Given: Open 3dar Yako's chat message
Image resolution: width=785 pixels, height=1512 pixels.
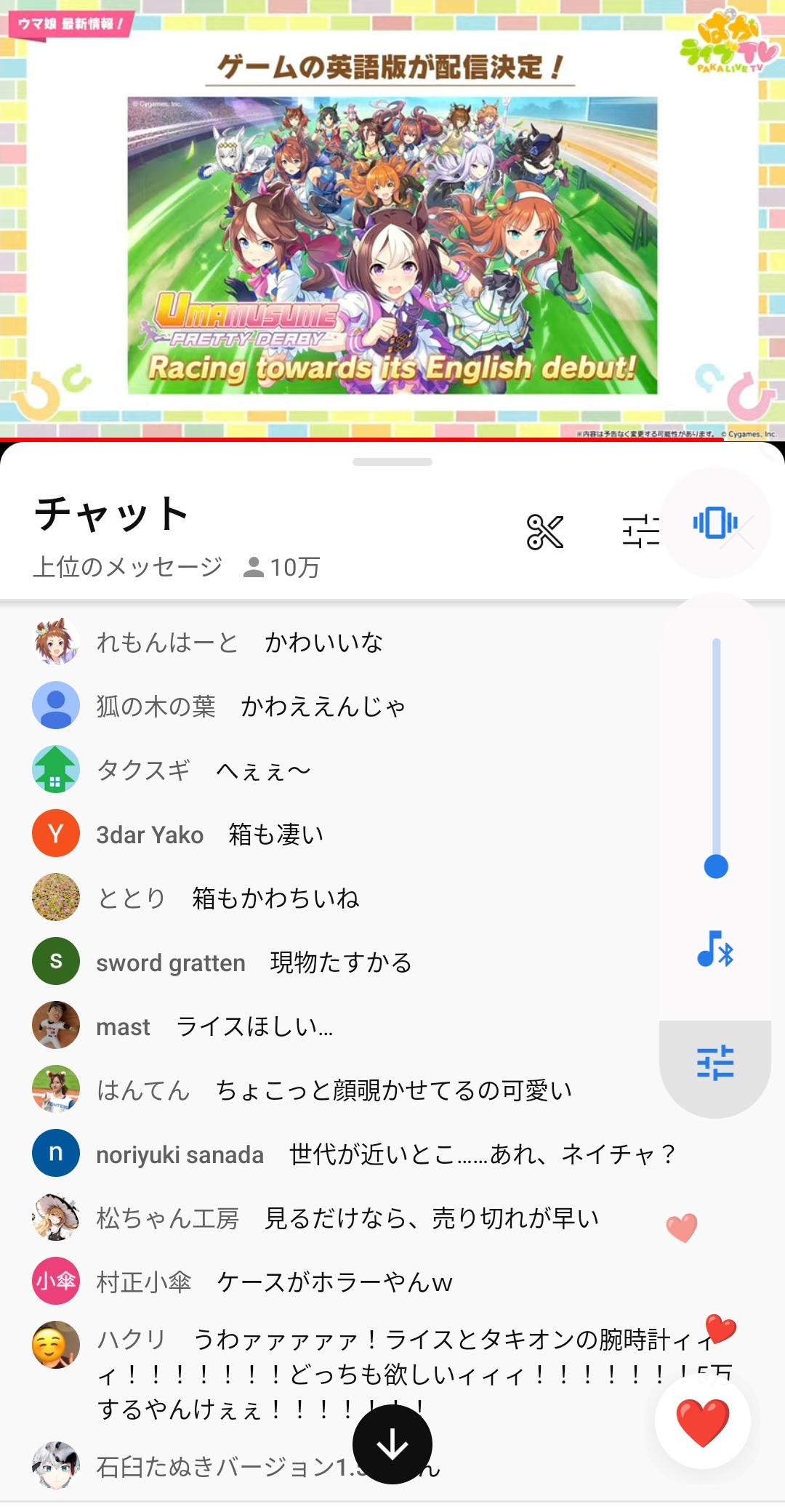Looking at the screenshot, I should tap(211, 835).
